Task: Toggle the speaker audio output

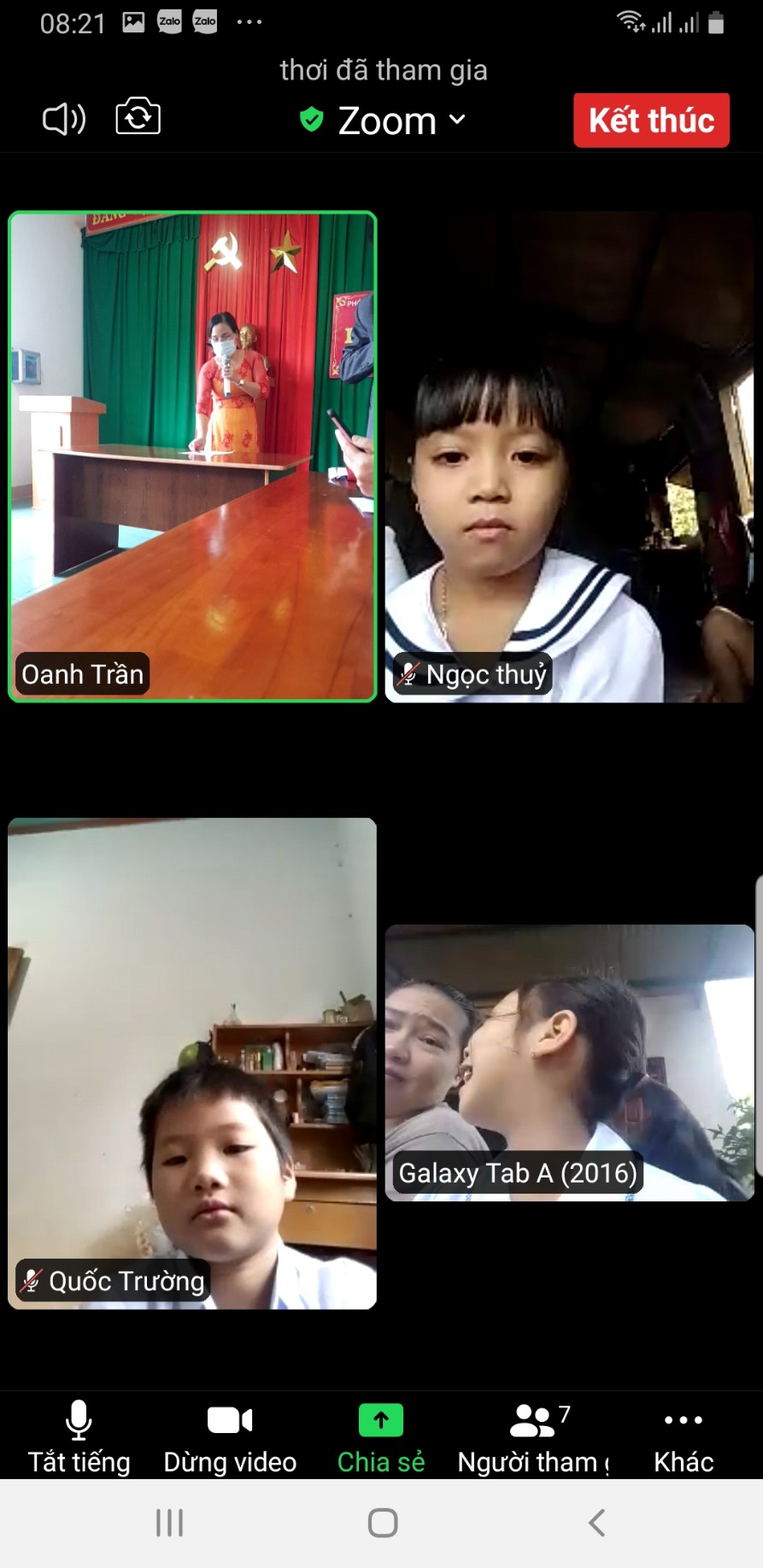Action: (x=64, y=119)
